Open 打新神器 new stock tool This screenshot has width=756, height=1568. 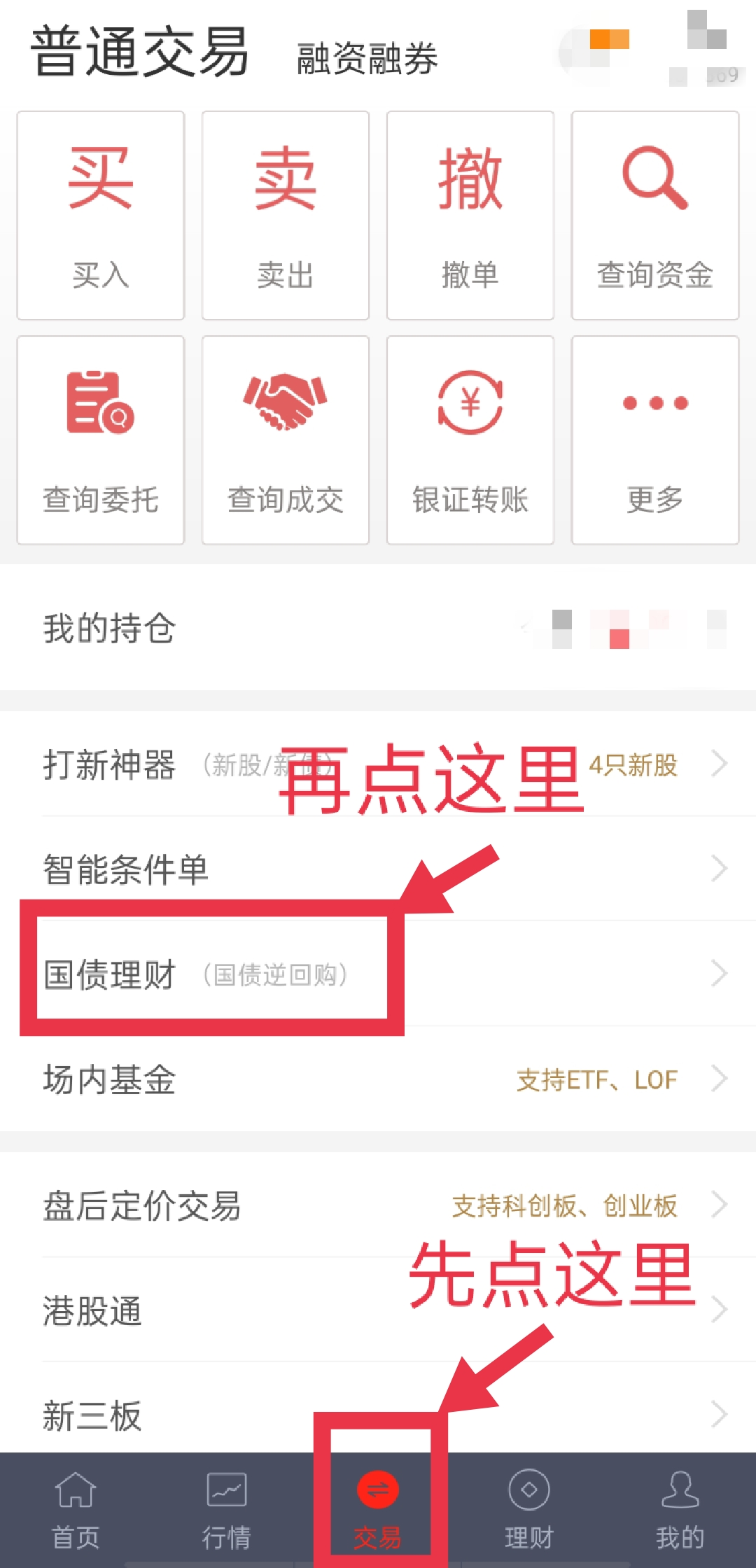378,764
